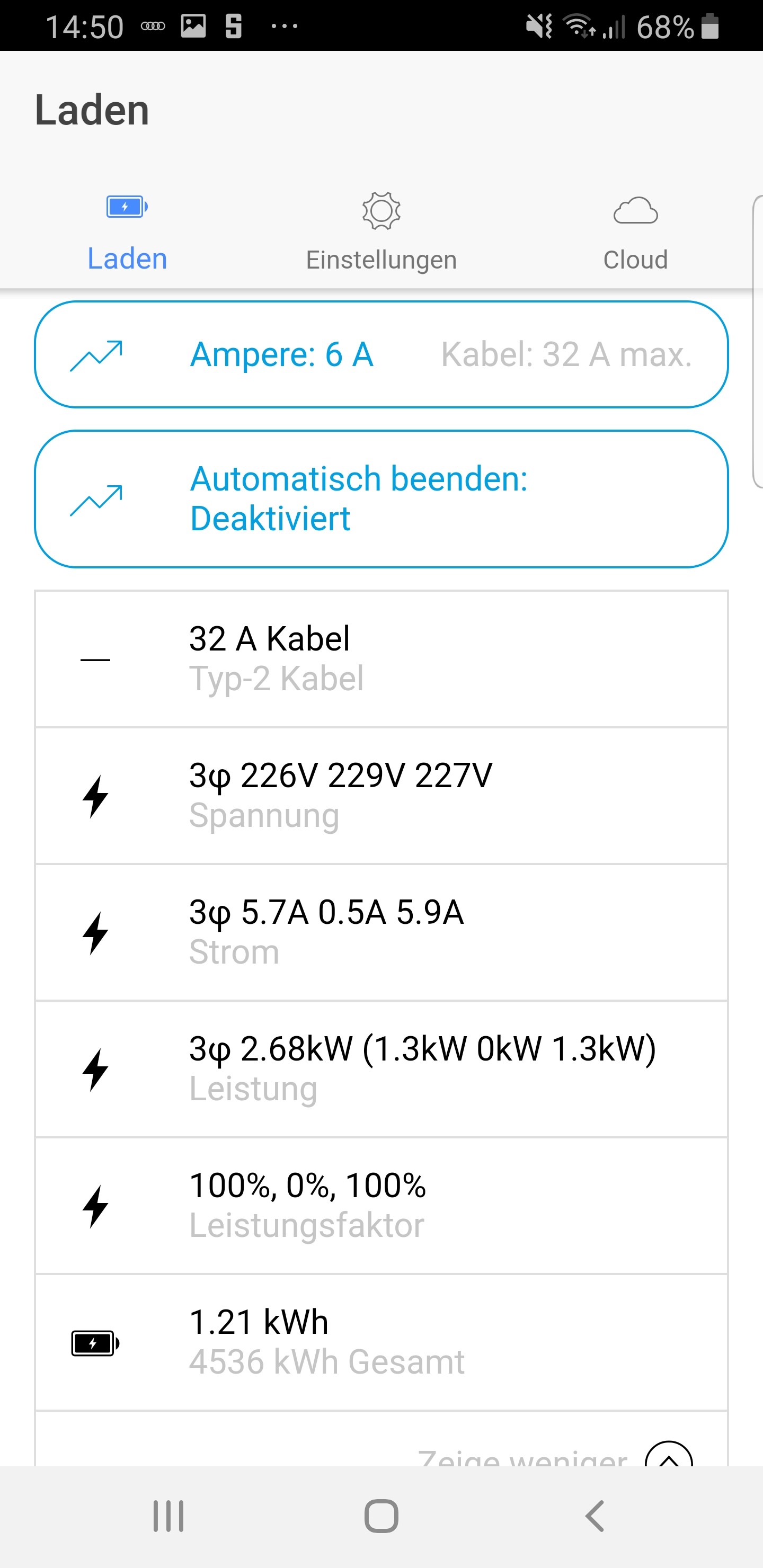Screen dimensions: 763x1568
Task: Go back with the system back button
Action: tap(595, 1516)
